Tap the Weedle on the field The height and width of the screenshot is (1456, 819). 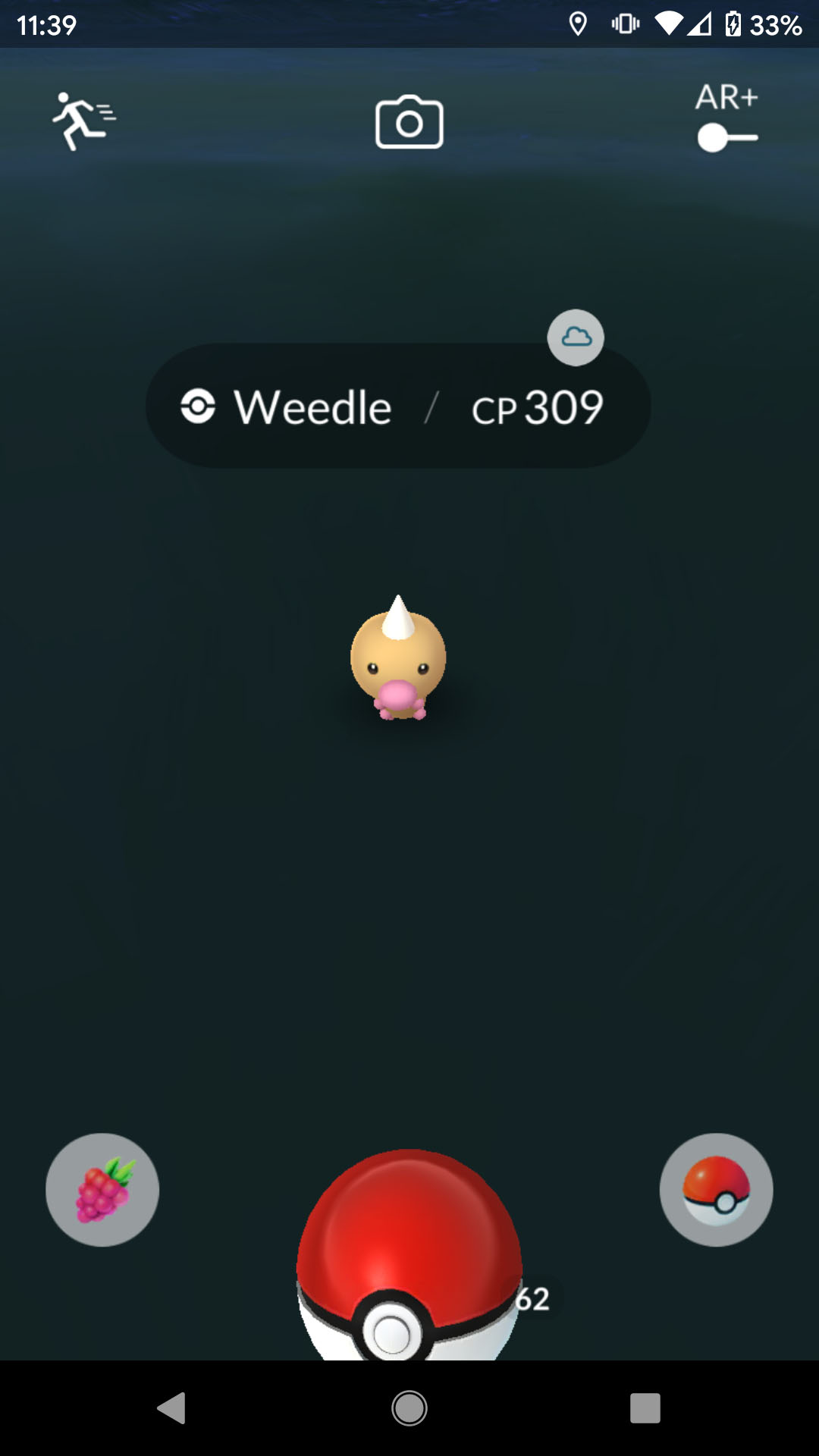tap(398, 658)
